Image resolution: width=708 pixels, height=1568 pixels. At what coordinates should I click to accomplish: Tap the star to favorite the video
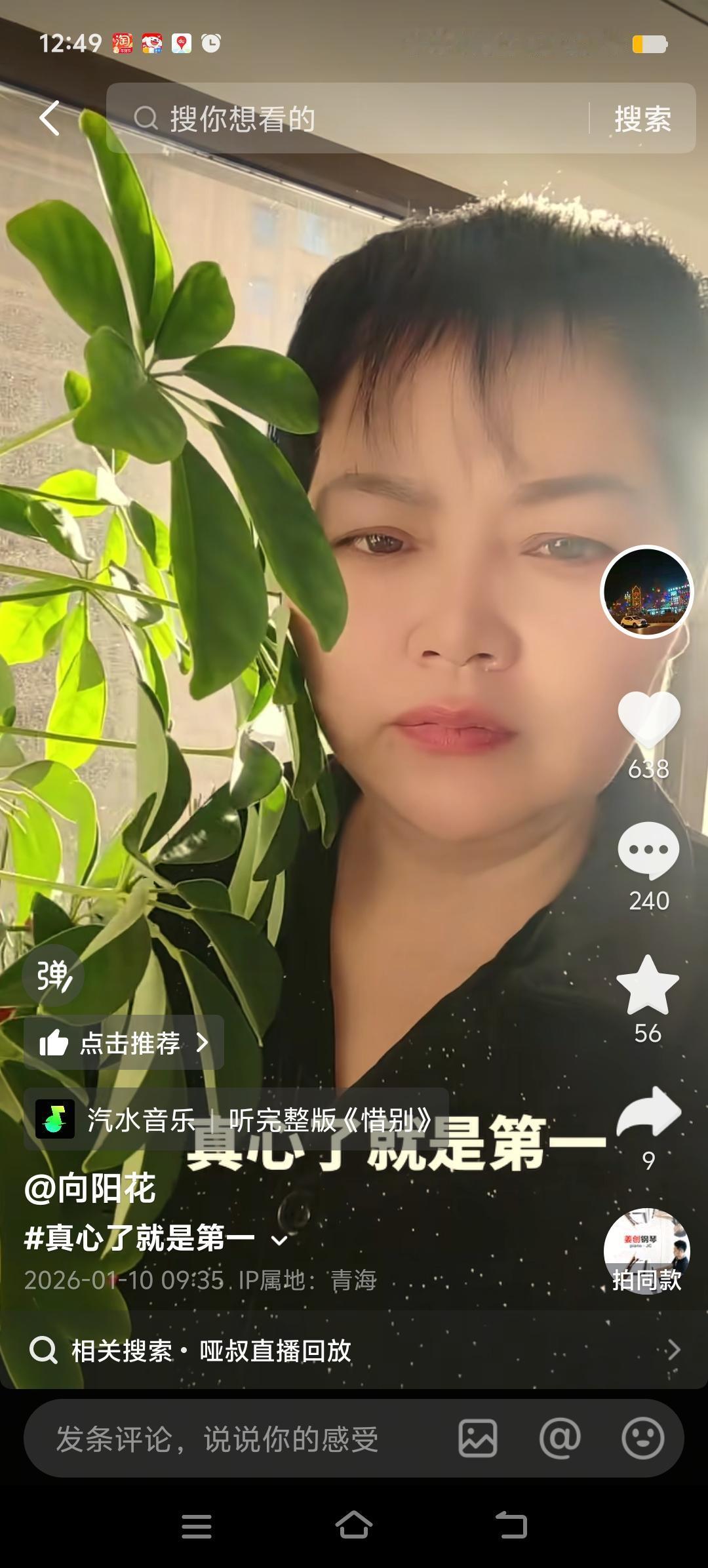point(648,983)
